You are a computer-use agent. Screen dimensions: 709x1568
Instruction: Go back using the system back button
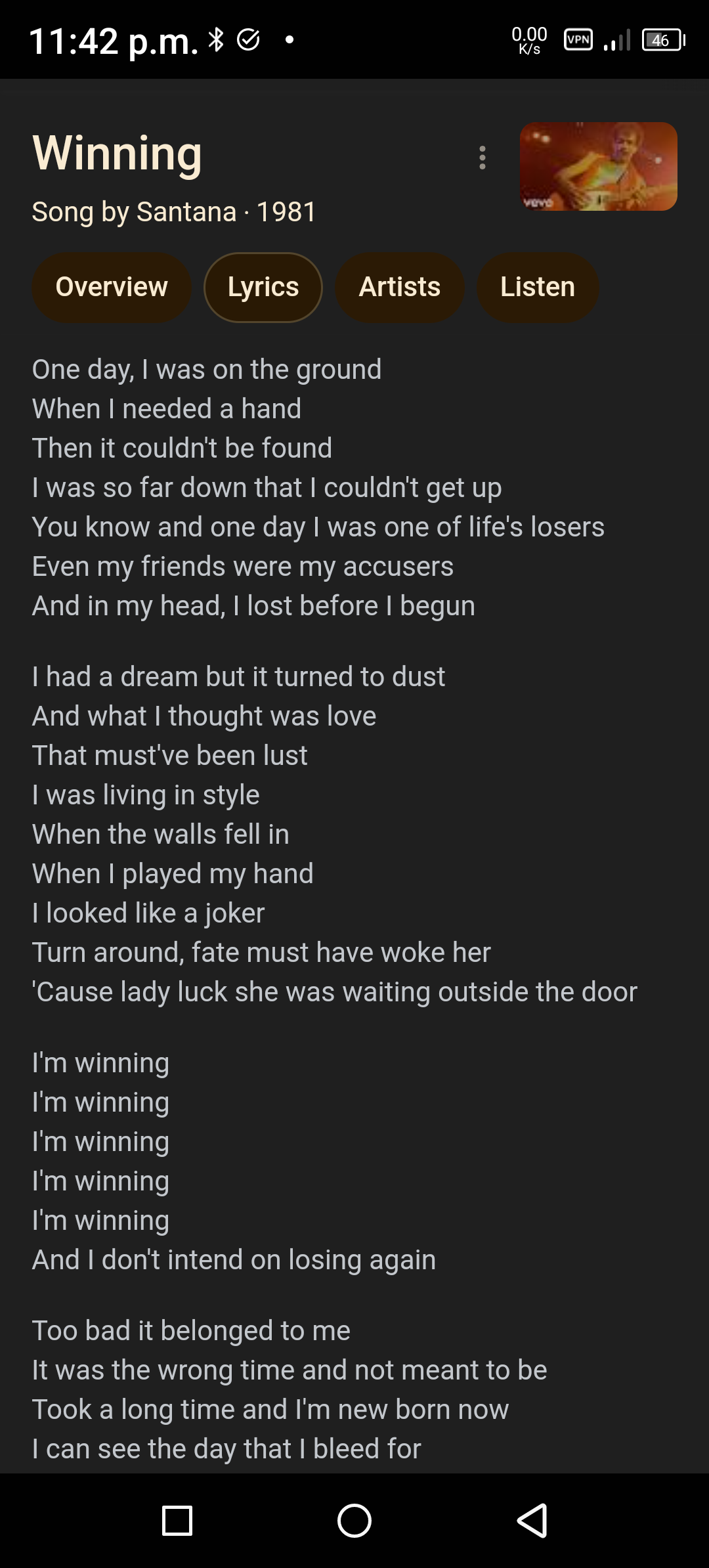[532, 1520]
